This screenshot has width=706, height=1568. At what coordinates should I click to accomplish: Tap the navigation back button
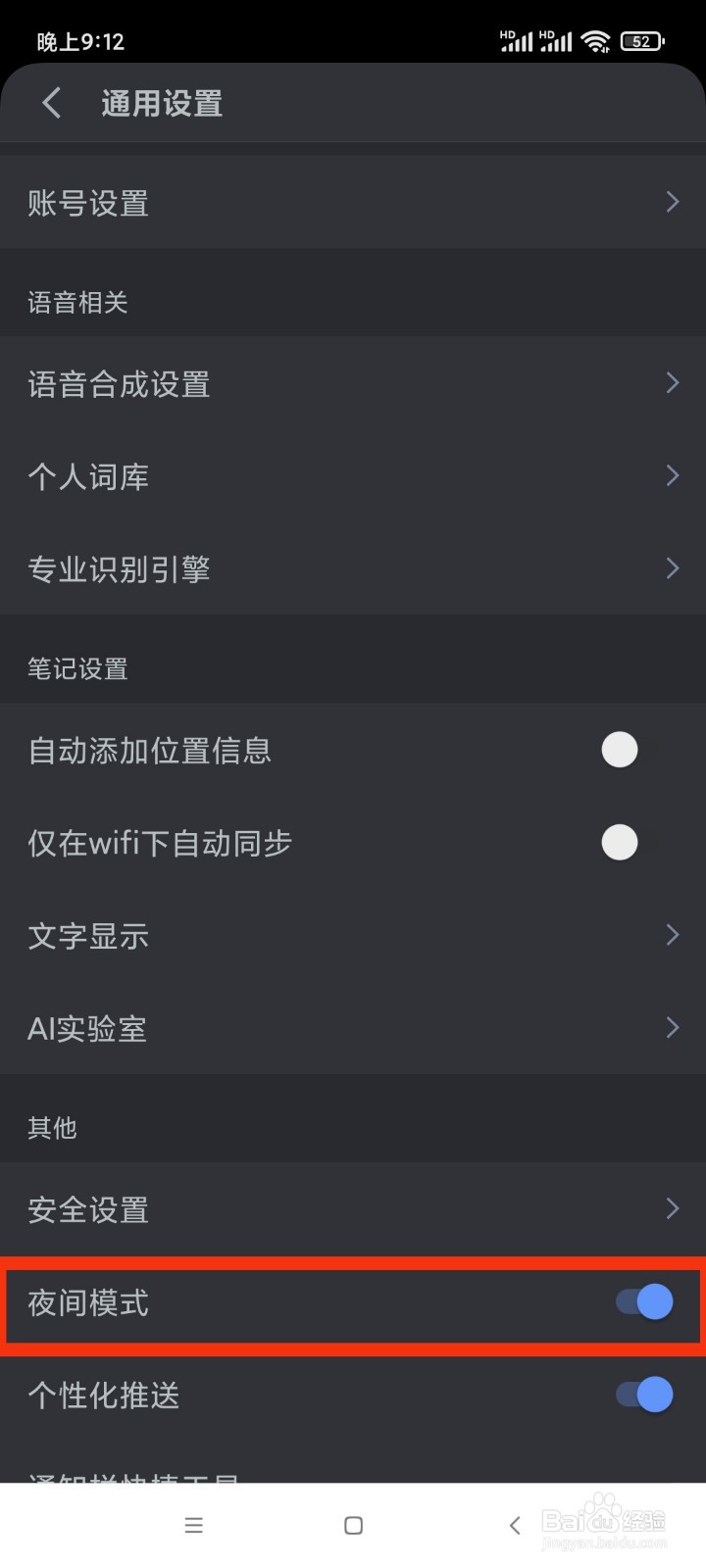tap(514, 1525)
